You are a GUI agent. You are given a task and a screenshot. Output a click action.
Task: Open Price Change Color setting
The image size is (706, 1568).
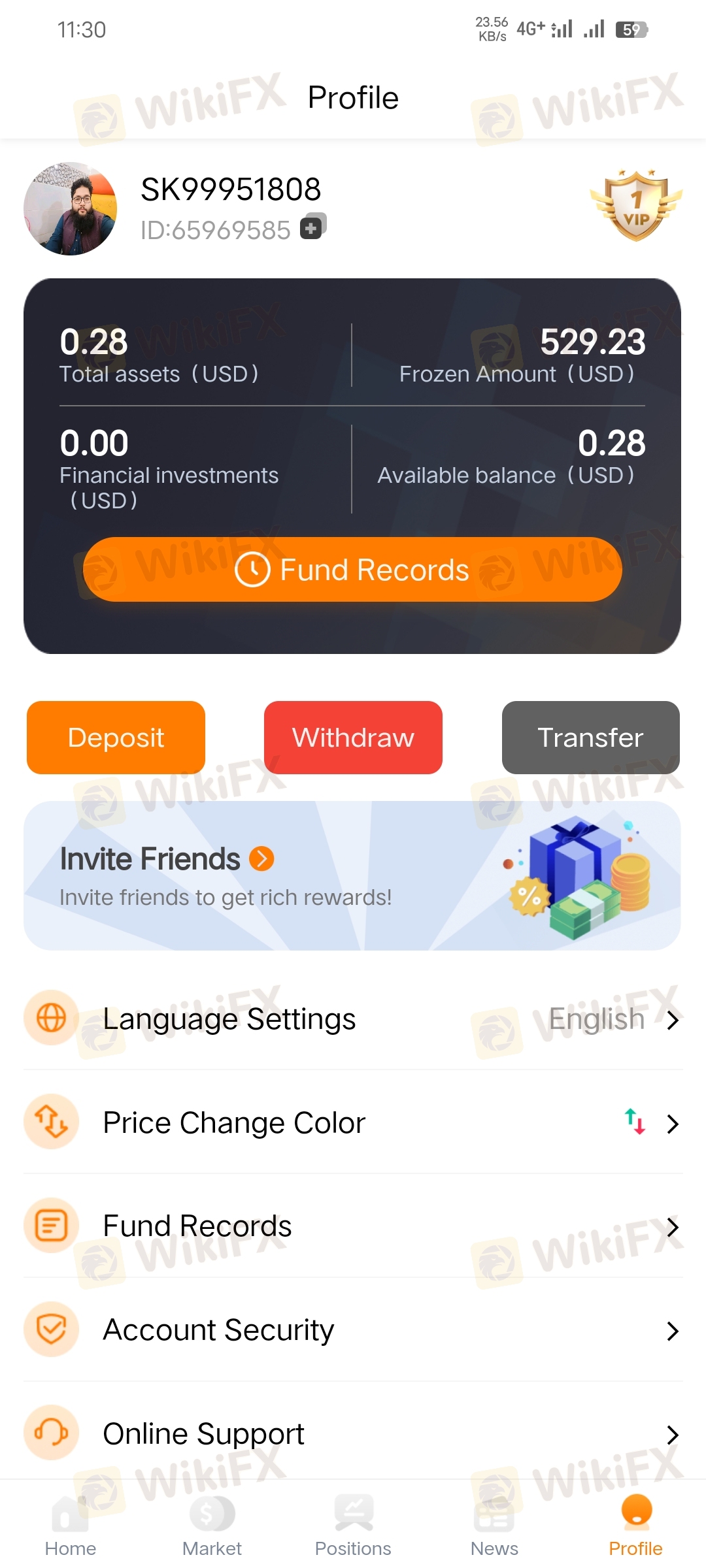click(353, 1122)
